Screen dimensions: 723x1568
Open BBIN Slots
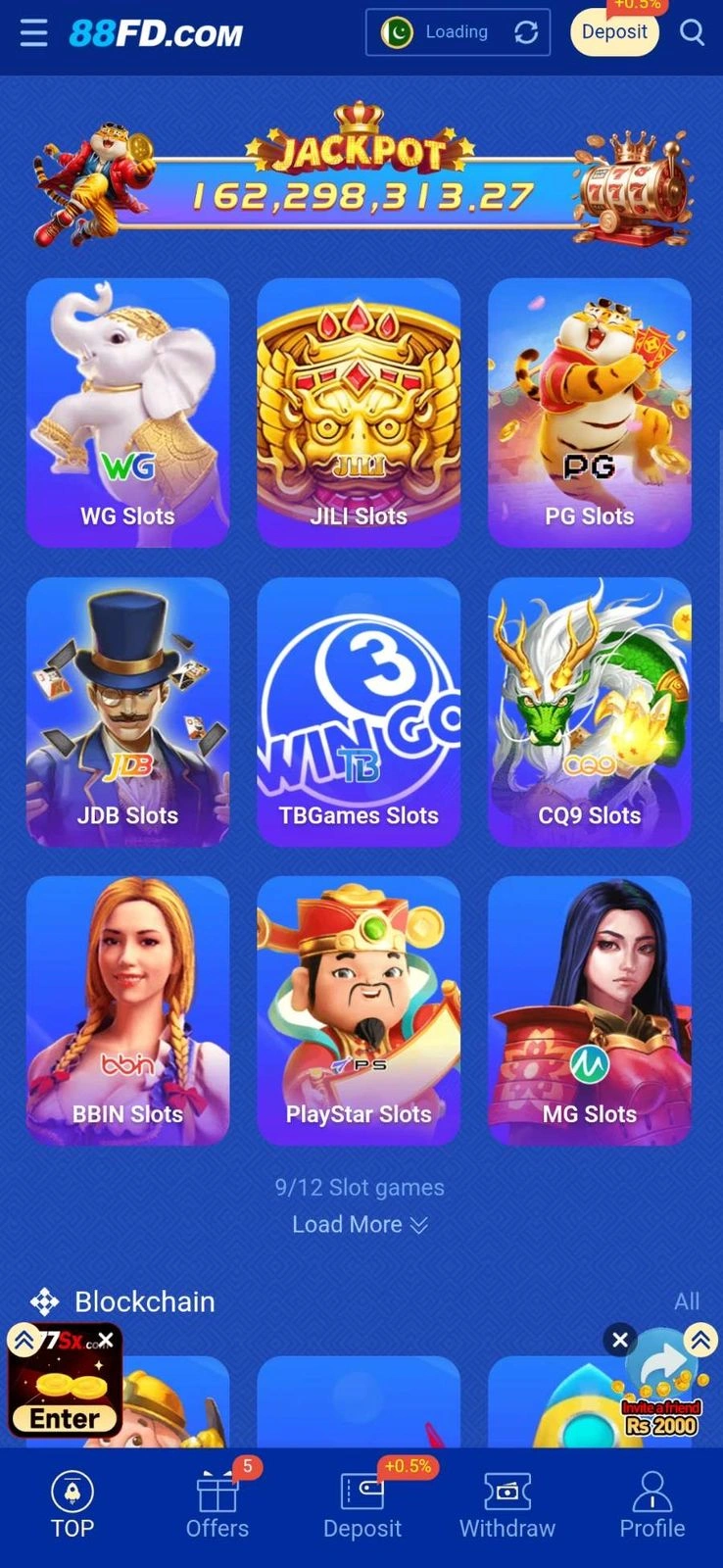(x=127, y=1010)
